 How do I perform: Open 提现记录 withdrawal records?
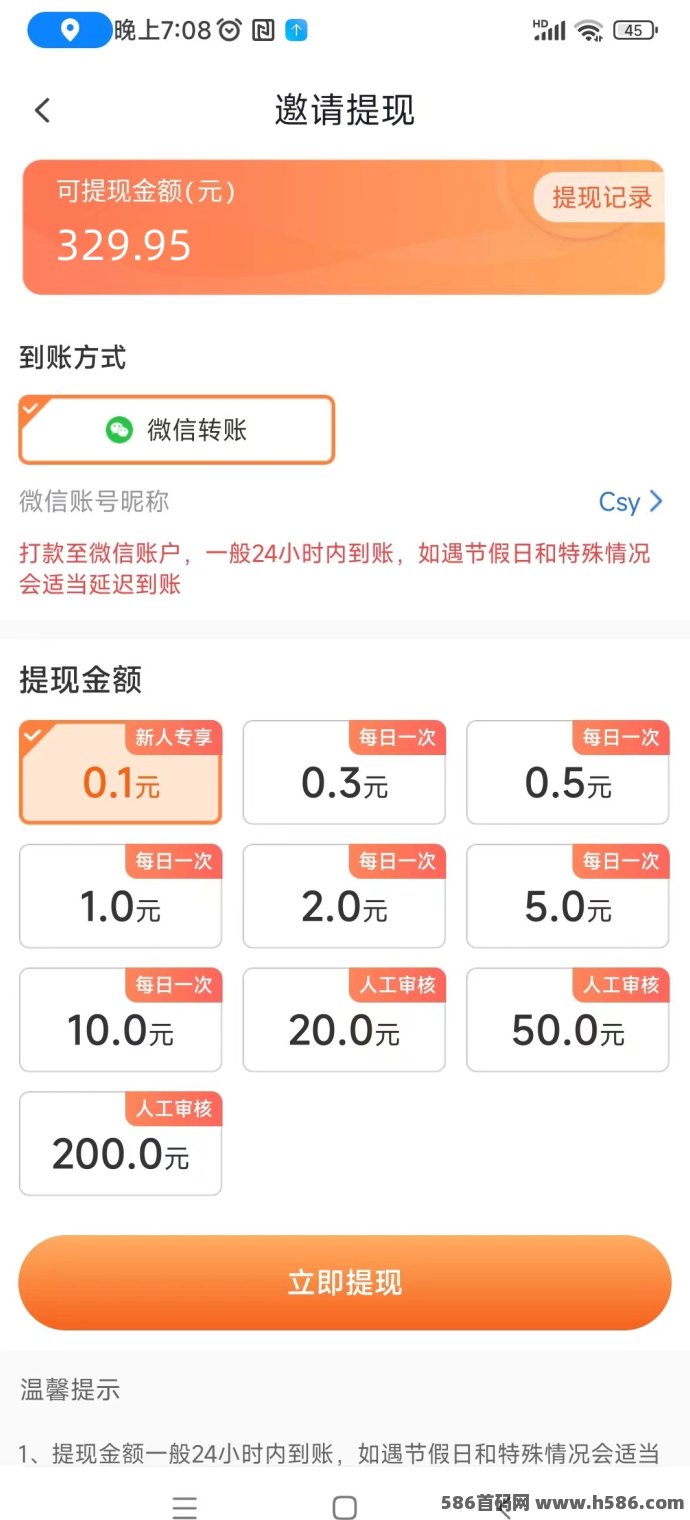tap(600, 197)
